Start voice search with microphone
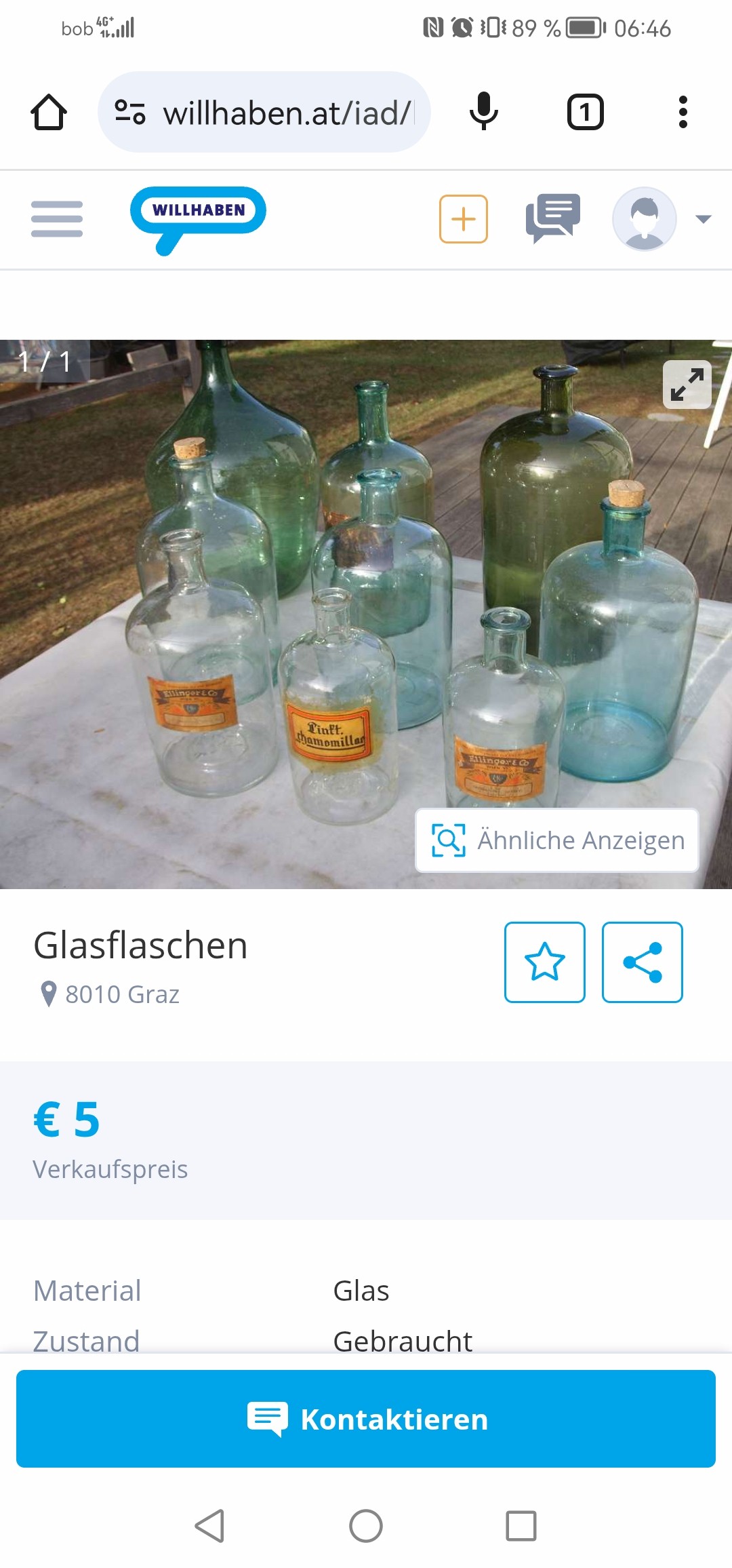The height and width of the screenshot is (1568, 732). (484, 112)
